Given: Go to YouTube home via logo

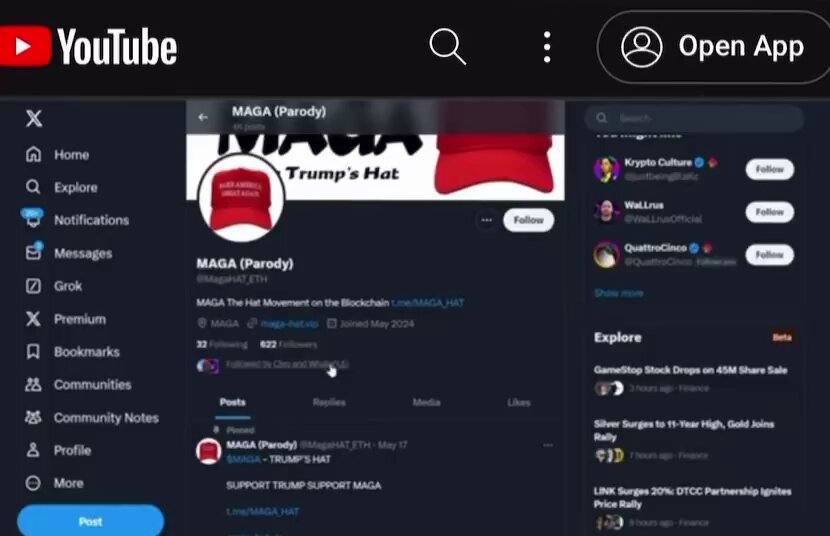Looking at the screenshot, I should (90, 47).
